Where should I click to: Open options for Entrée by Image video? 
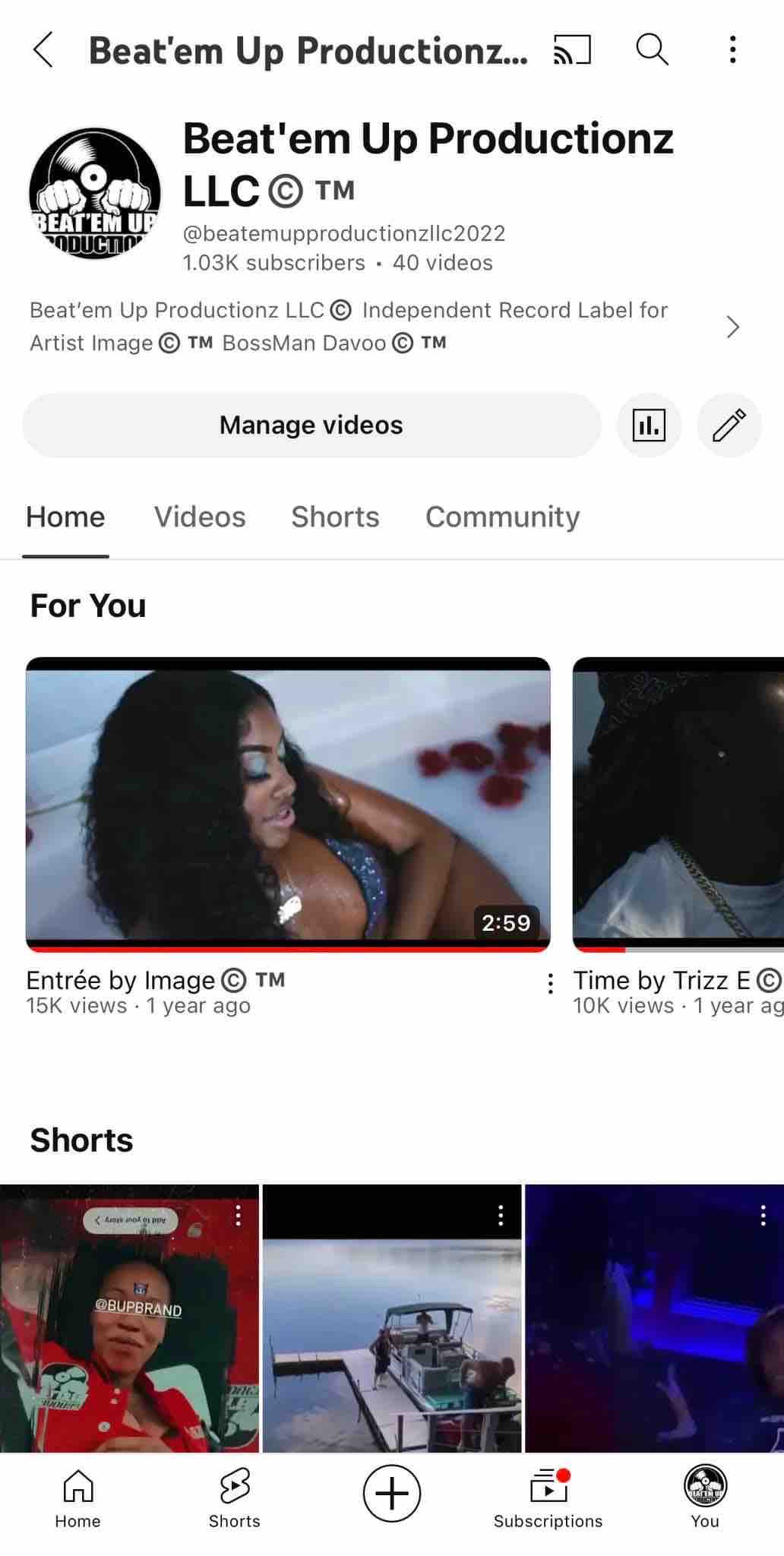coord(550,984)
